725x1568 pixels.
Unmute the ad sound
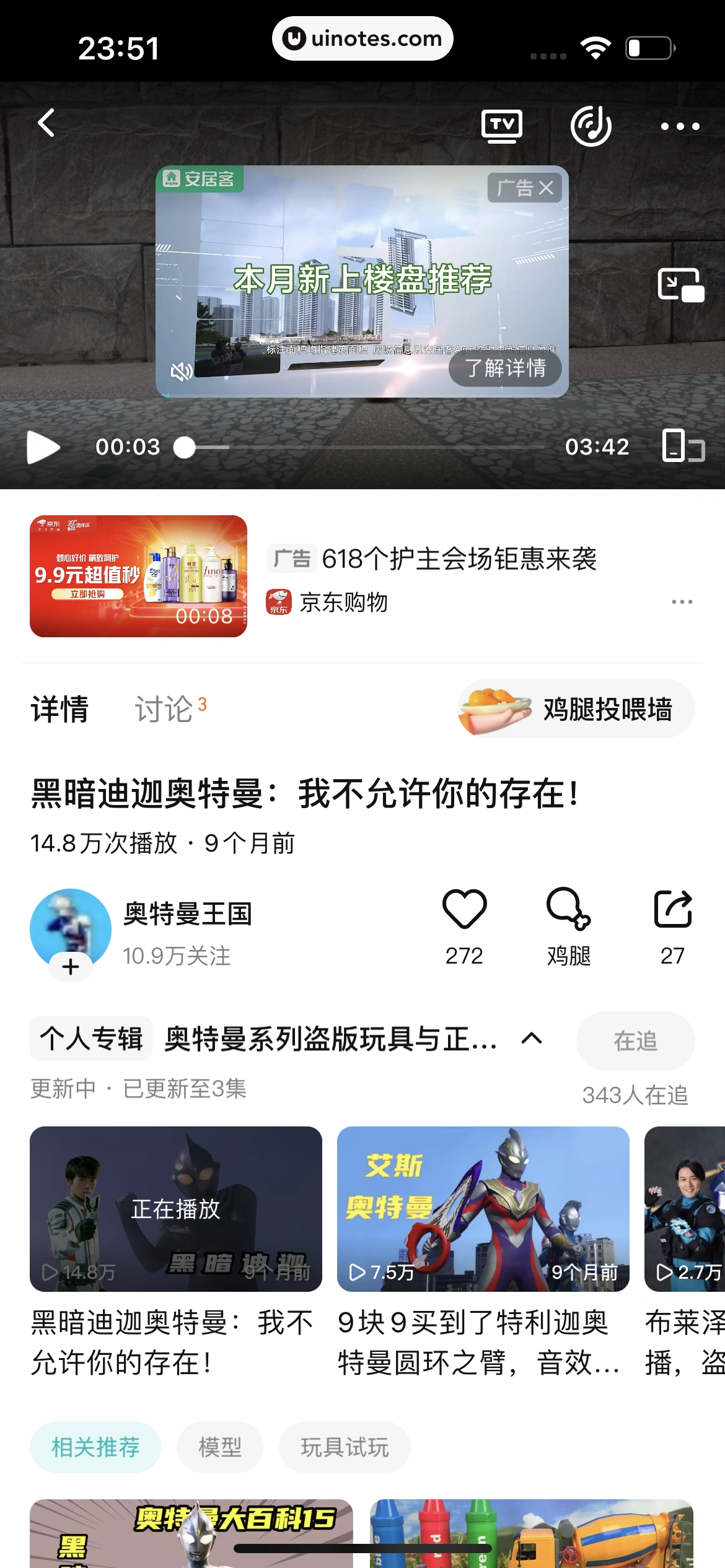(182, 372)
